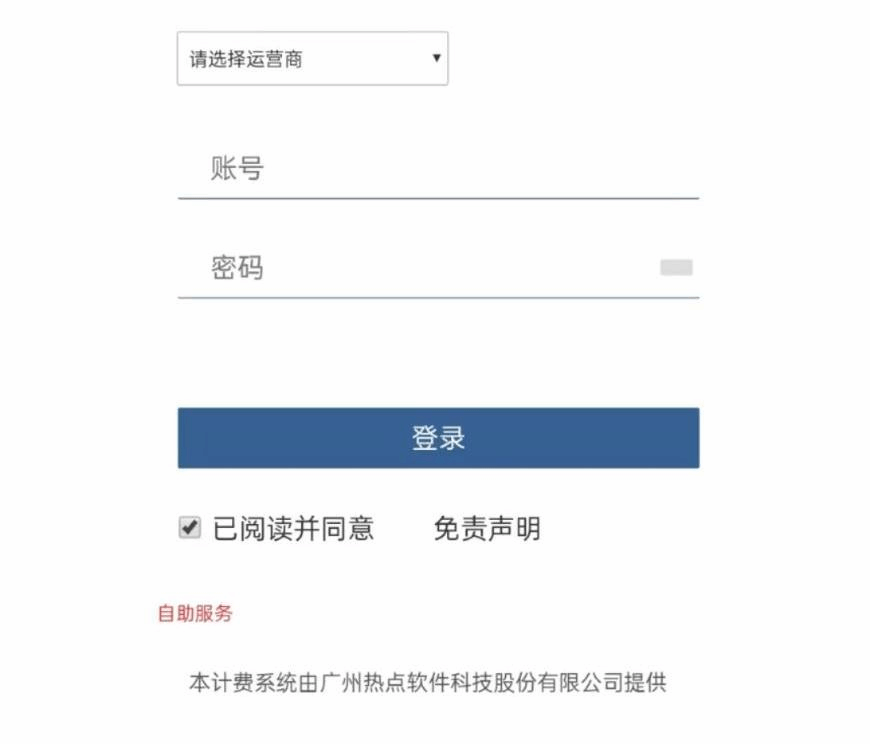This screenshot has width=870, height=744.
Task: Toggle password visibility icon
Action: tap(676, 267)
